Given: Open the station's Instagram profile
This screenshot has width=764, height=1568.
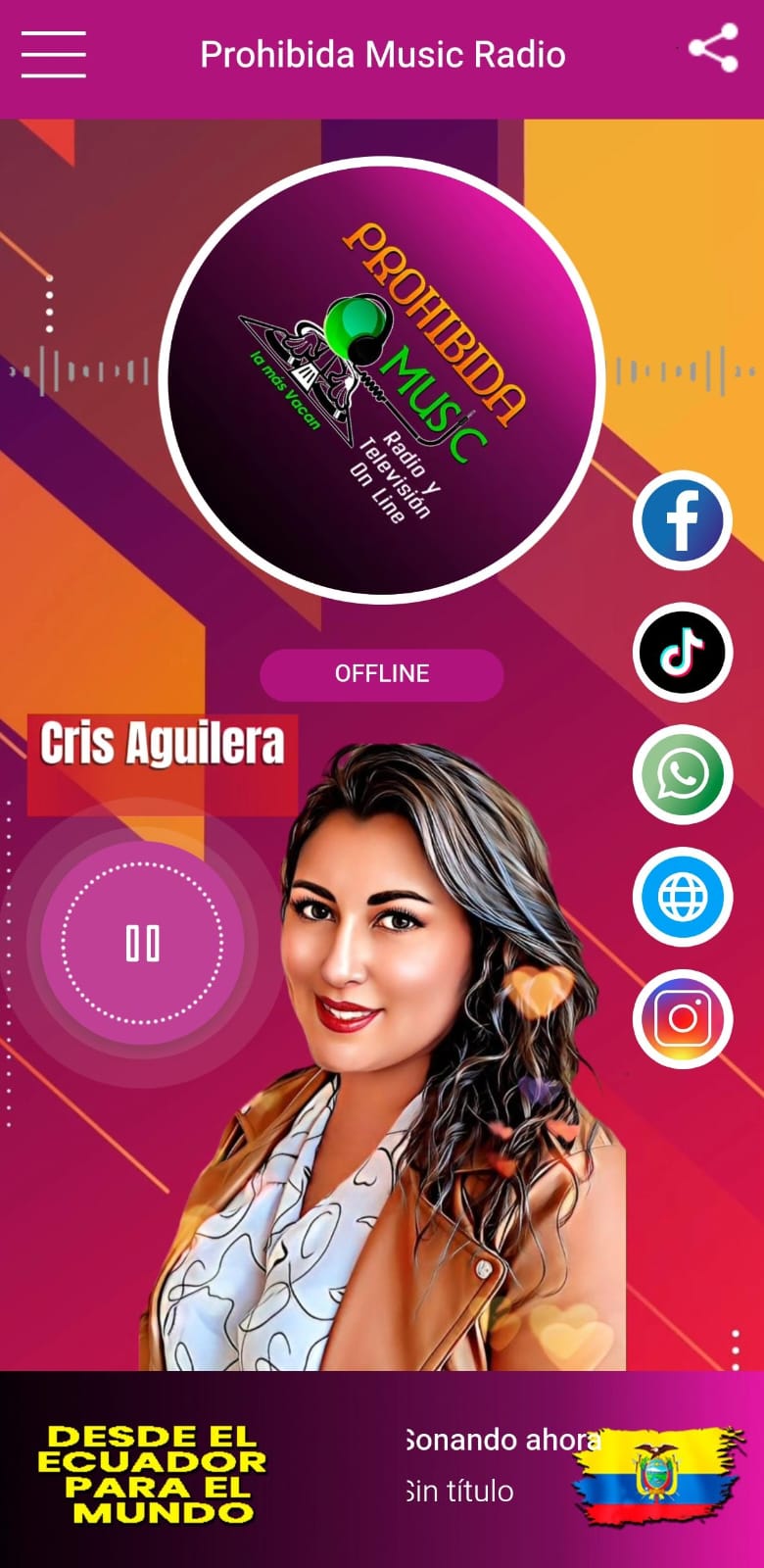Looking at the screenshot, I should click(x=683, y=1019).
